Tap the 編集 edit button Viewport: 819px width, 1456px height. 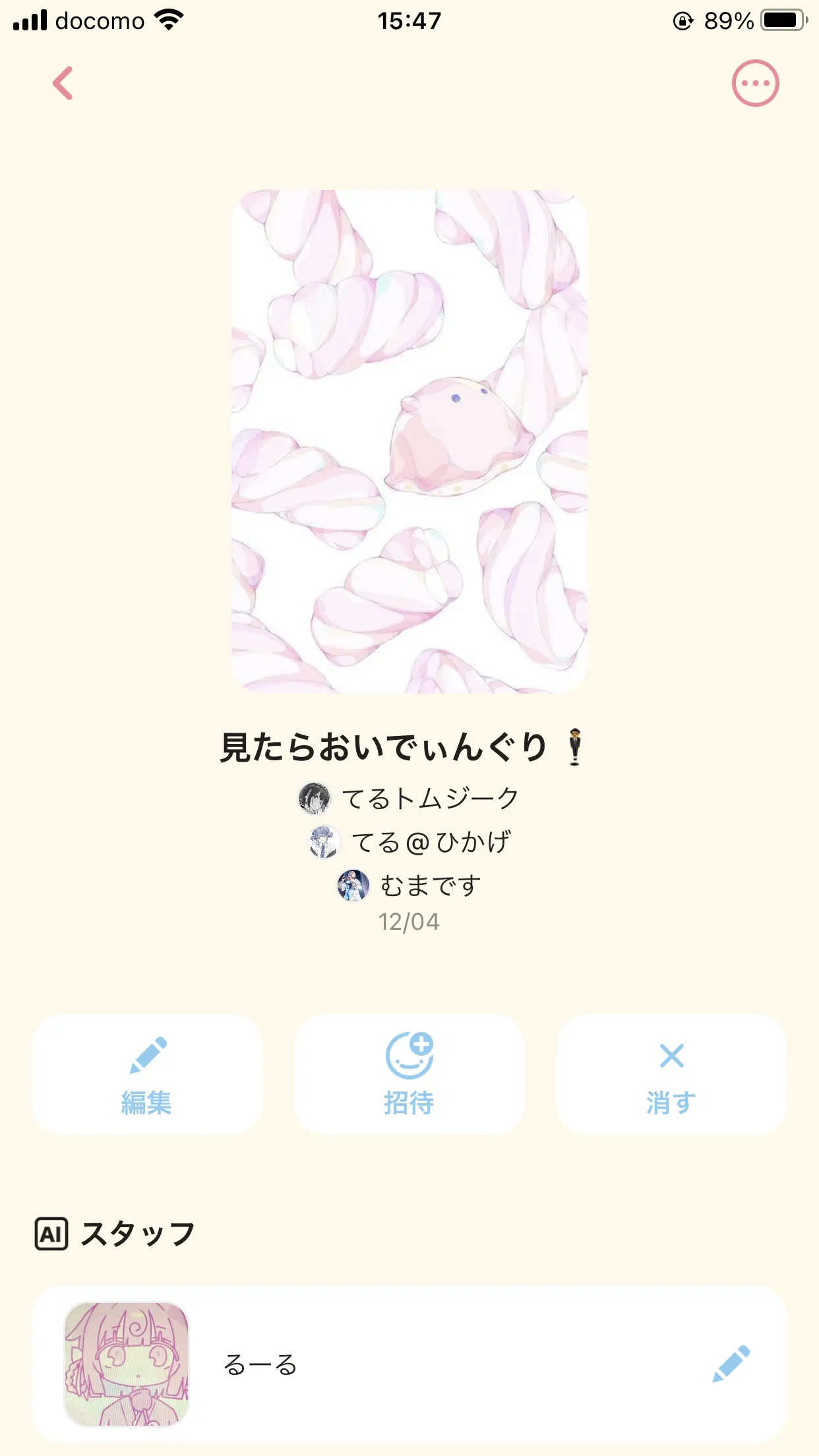[x=147, y=1075]
